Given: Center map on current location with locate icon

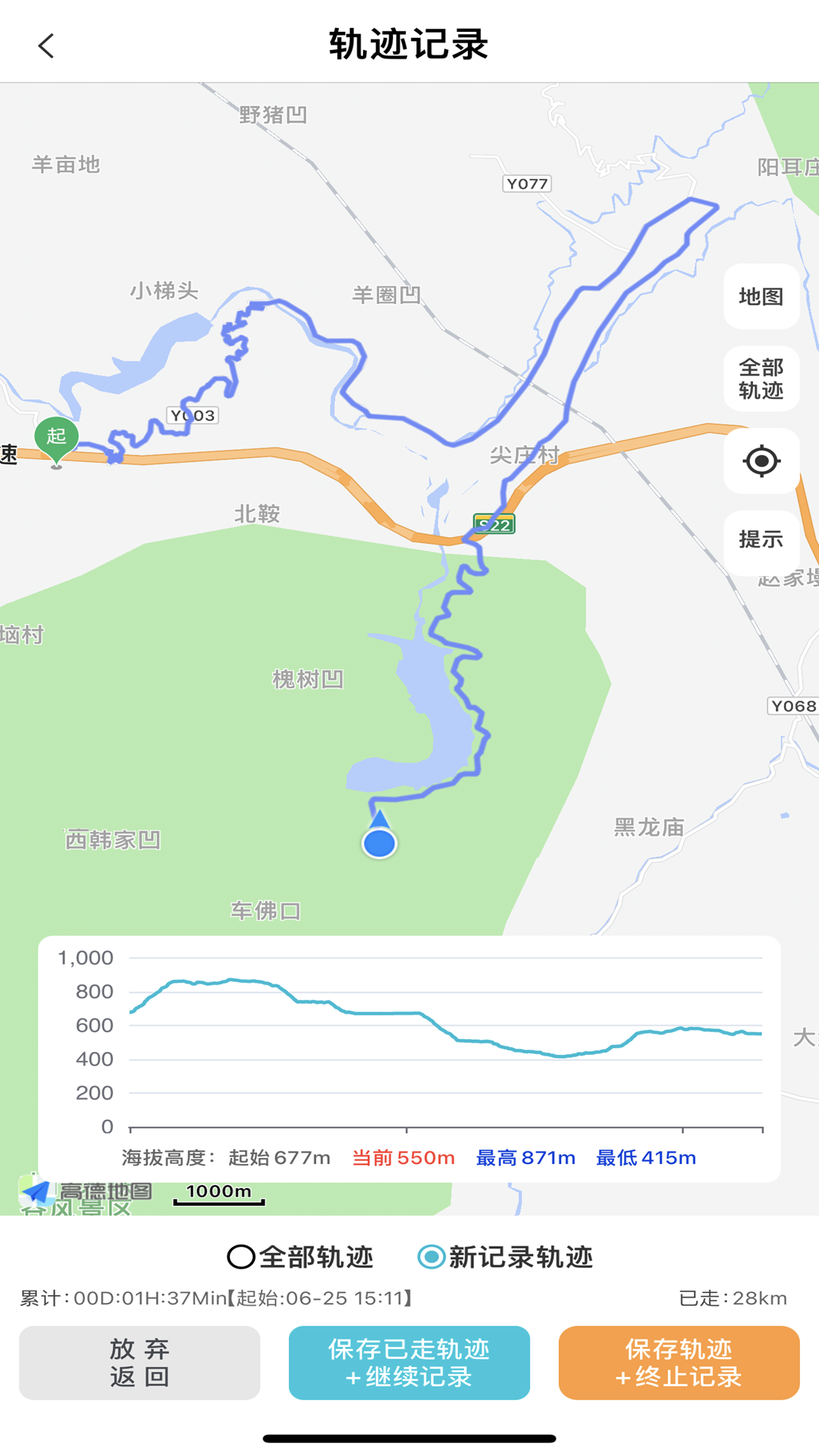Looking at the screenshot, I should 761,461.
